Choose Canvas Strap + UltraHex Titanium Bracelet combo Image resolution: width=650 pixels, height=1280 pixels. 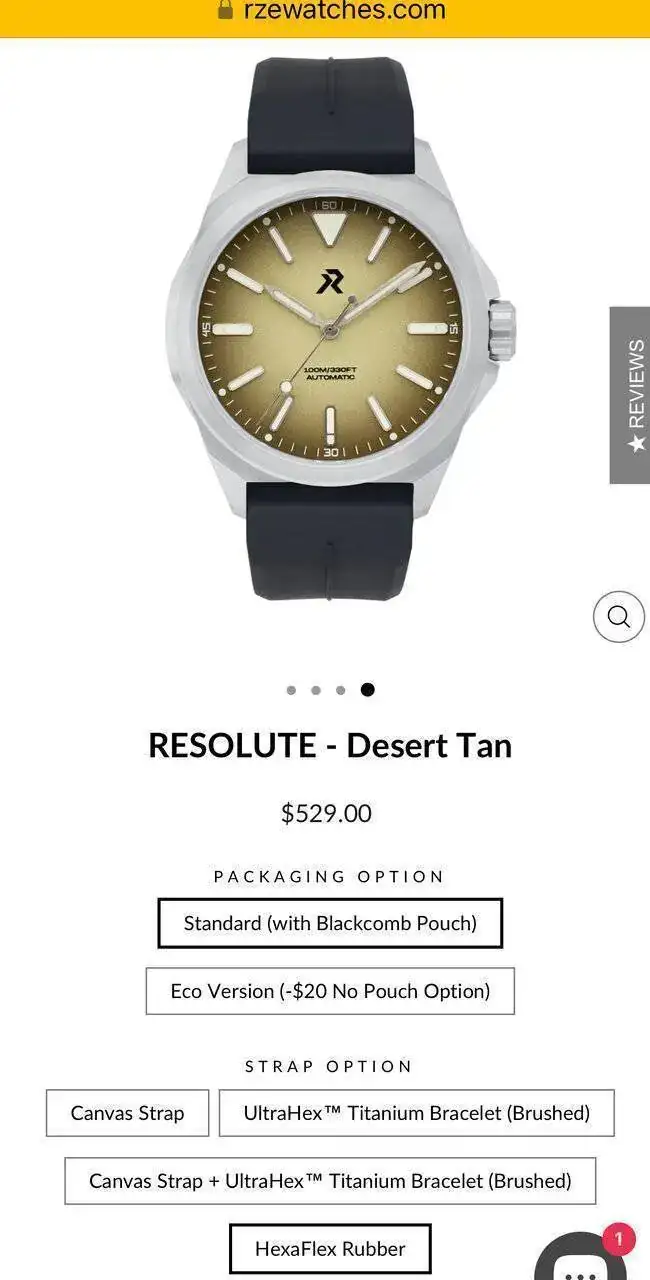click(x=330, y=1181)
